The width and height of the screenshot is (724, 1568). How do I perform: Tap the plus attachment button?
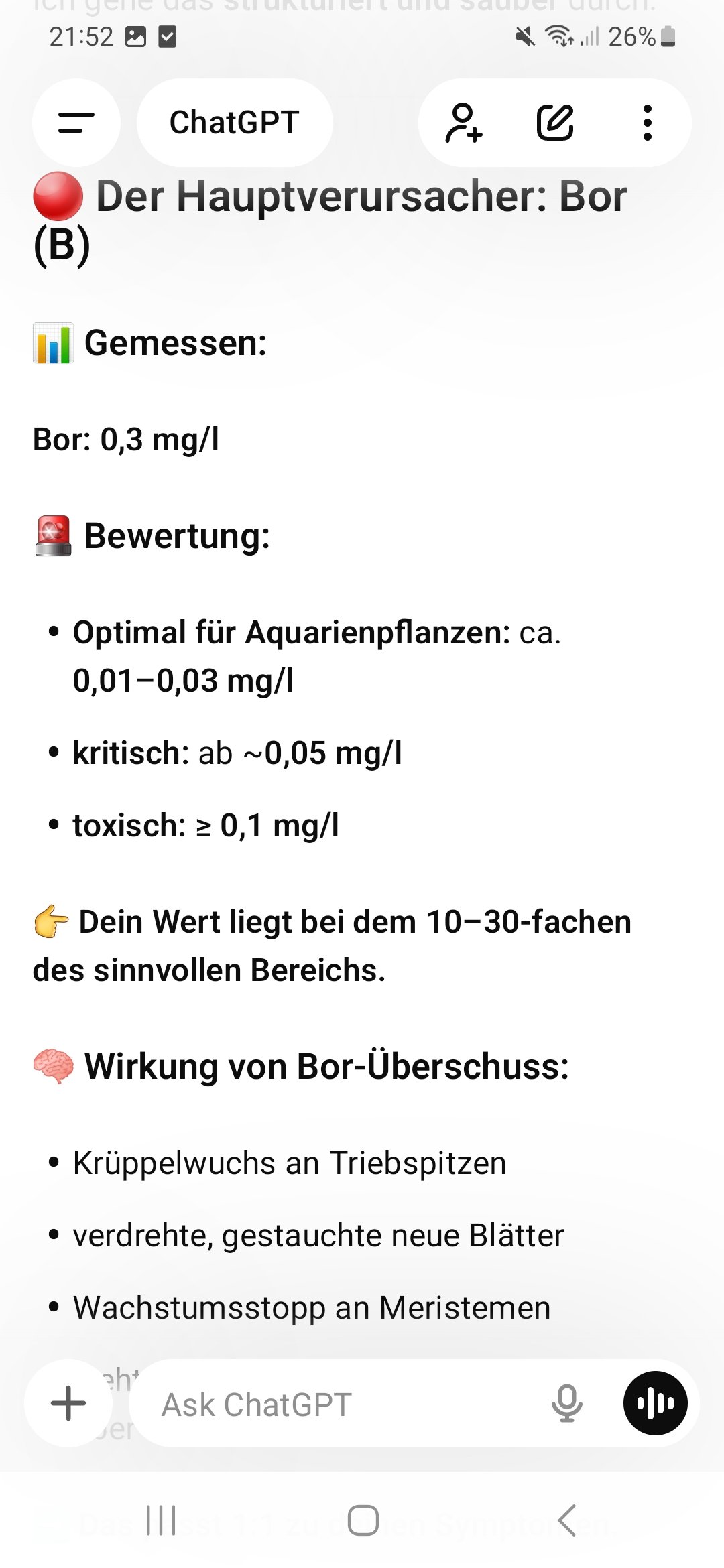68,1404
